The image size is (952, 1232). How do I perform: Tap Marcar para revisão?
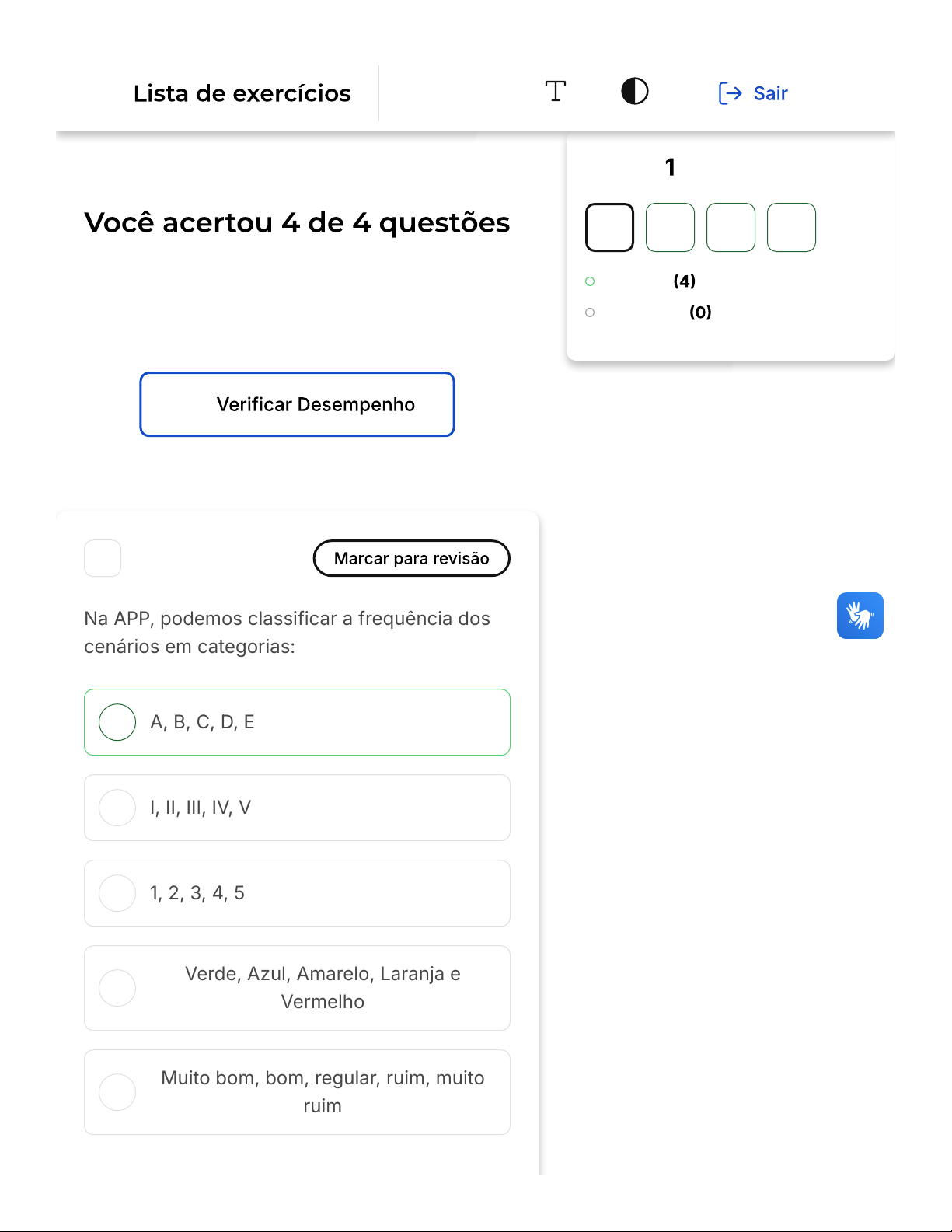click(411, 558)
